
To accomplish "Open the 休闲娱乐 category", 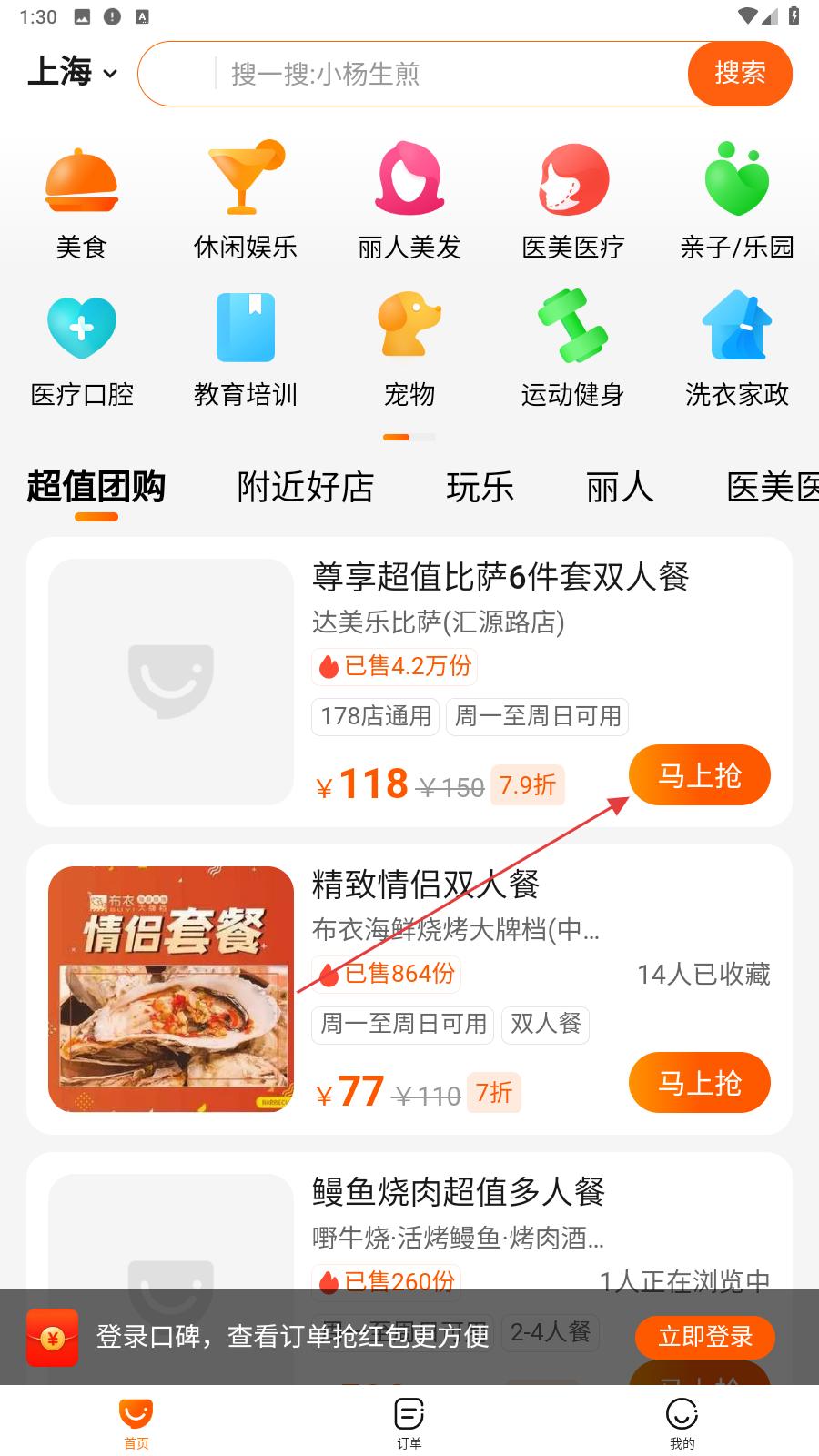I will (x=246, y=202).
